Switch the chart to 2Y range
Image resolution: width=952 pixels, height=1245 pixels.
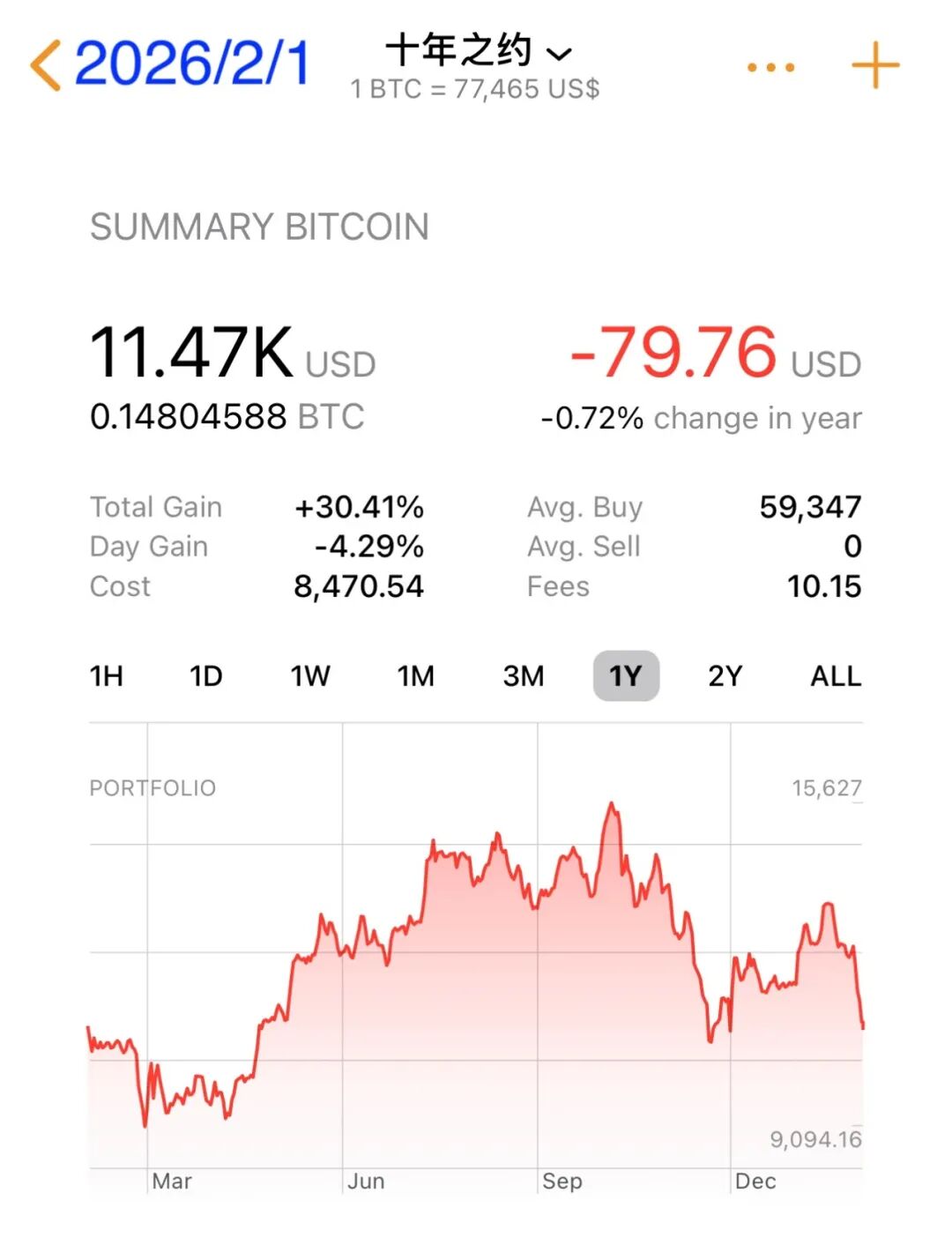(x=725, y=676)
